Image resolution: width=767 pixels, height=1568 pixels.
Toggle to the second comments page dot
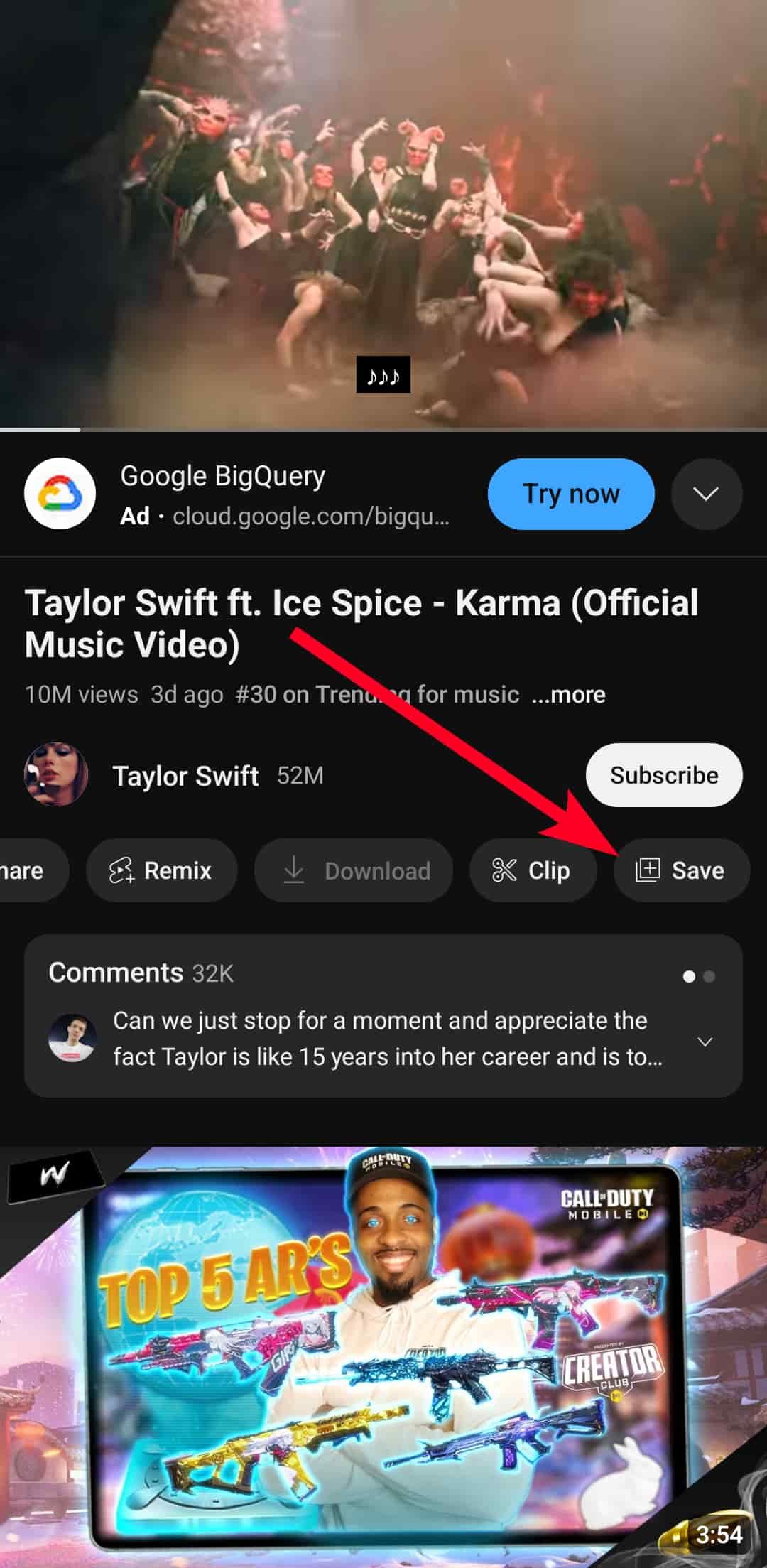point(707,976)
